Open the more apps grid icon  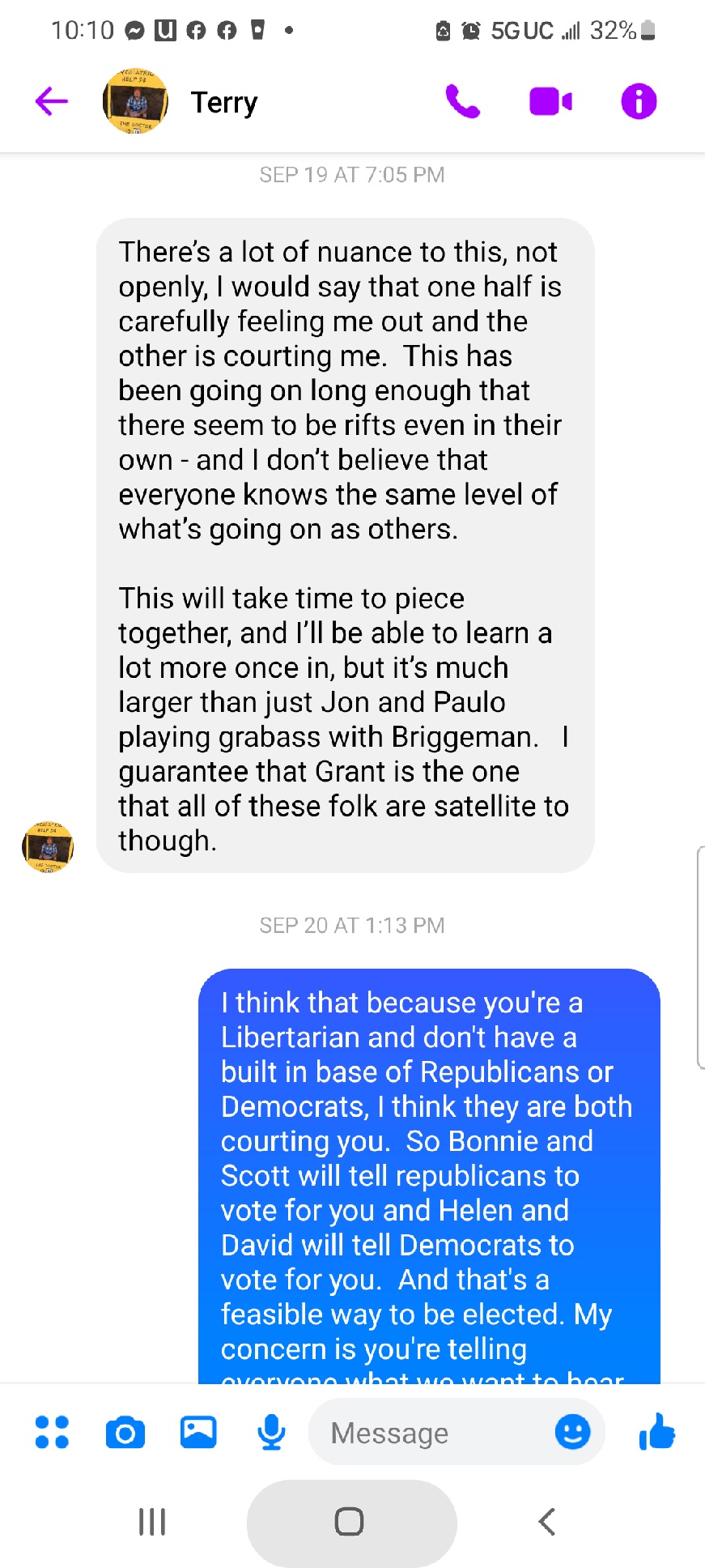(53, 1432)
